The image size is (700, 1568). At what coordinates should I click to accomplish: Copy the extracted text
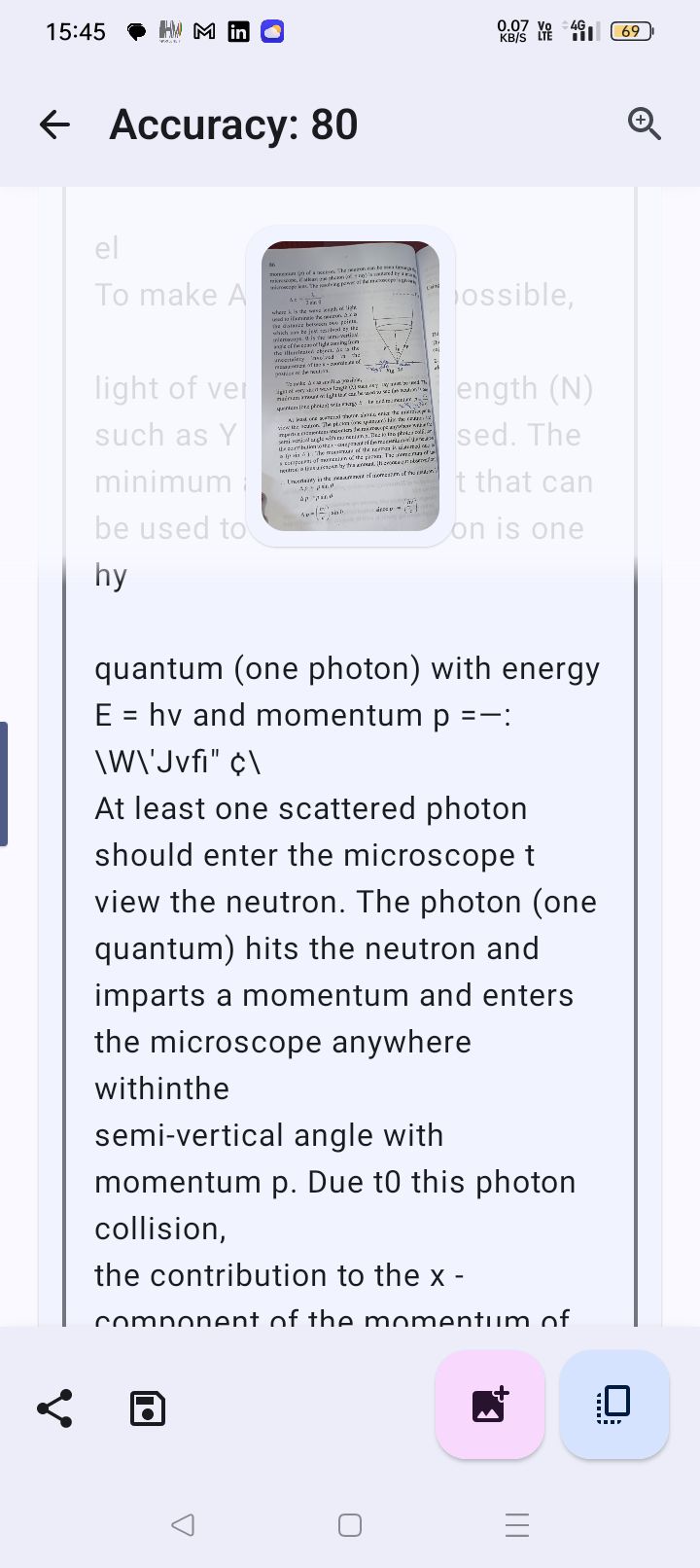614,1405
